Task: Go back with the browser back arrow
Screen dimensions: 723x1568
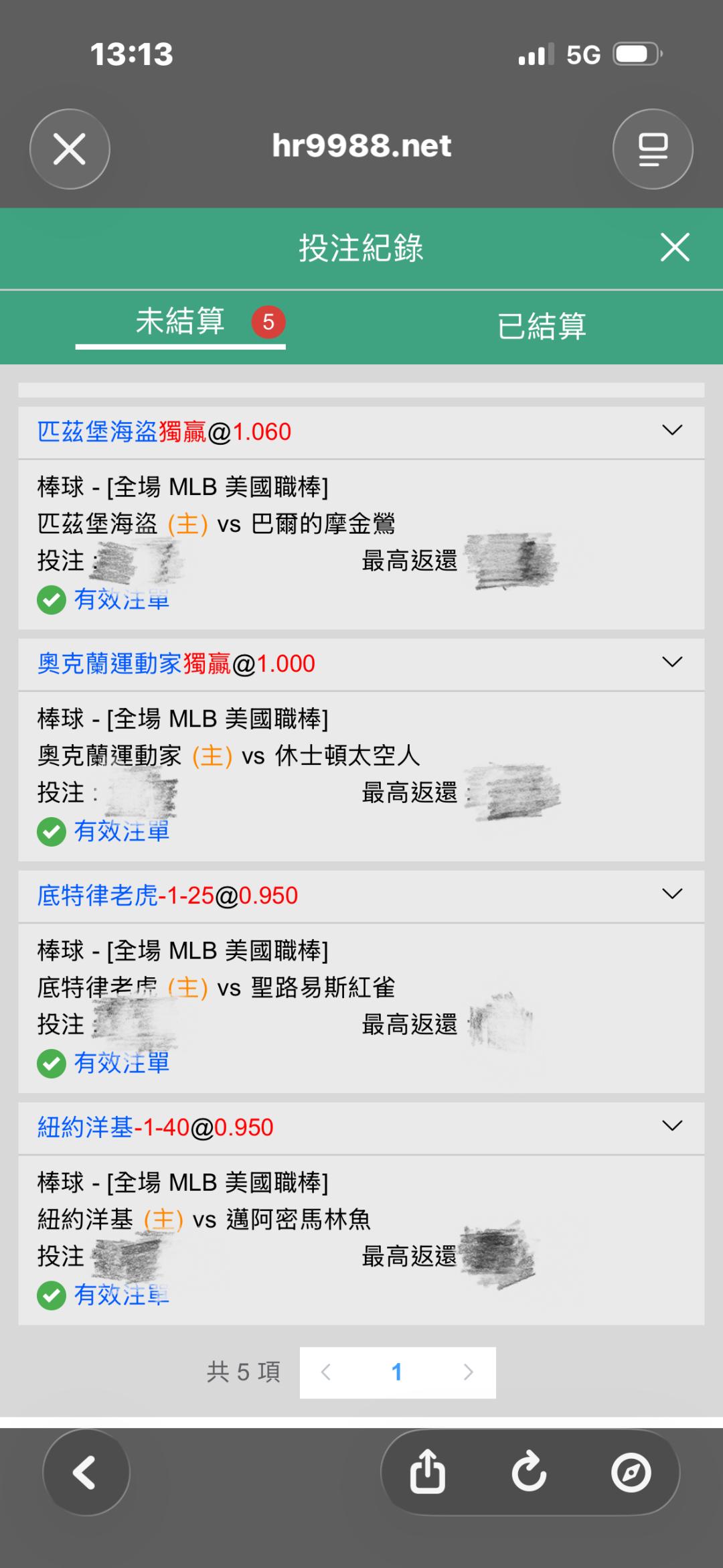Action: [x=86, y=1472]
